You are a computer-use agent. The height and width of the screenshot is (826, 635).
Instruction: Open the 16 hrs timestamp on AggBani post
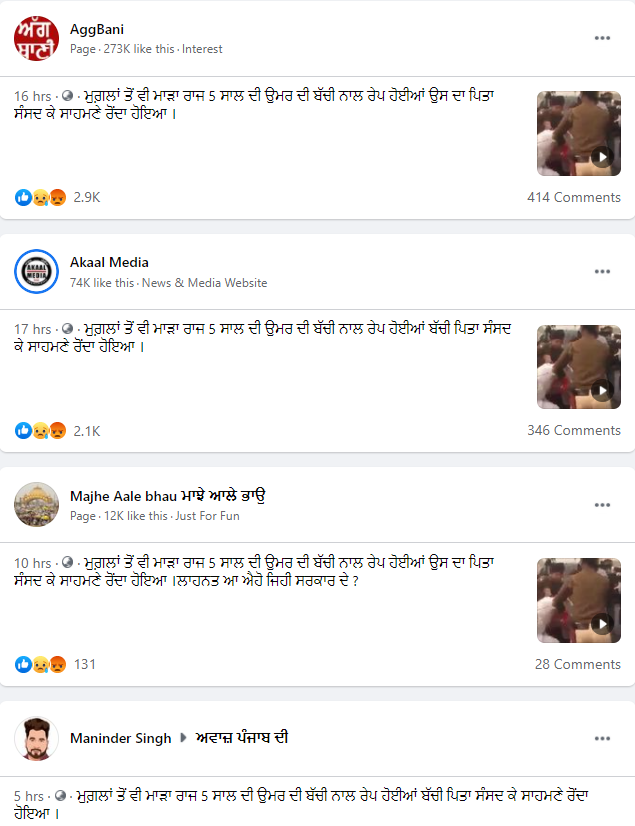pos(32,96)
